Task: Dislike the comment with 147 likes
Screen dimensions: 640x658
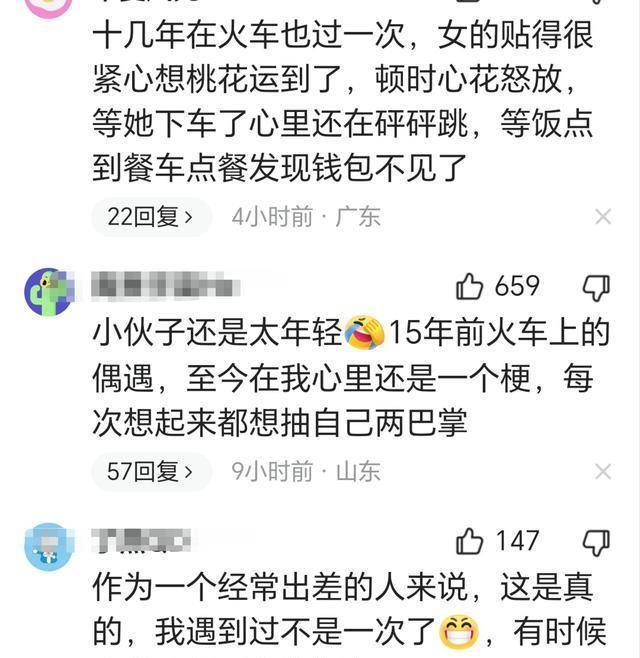Action: [596, 542]
